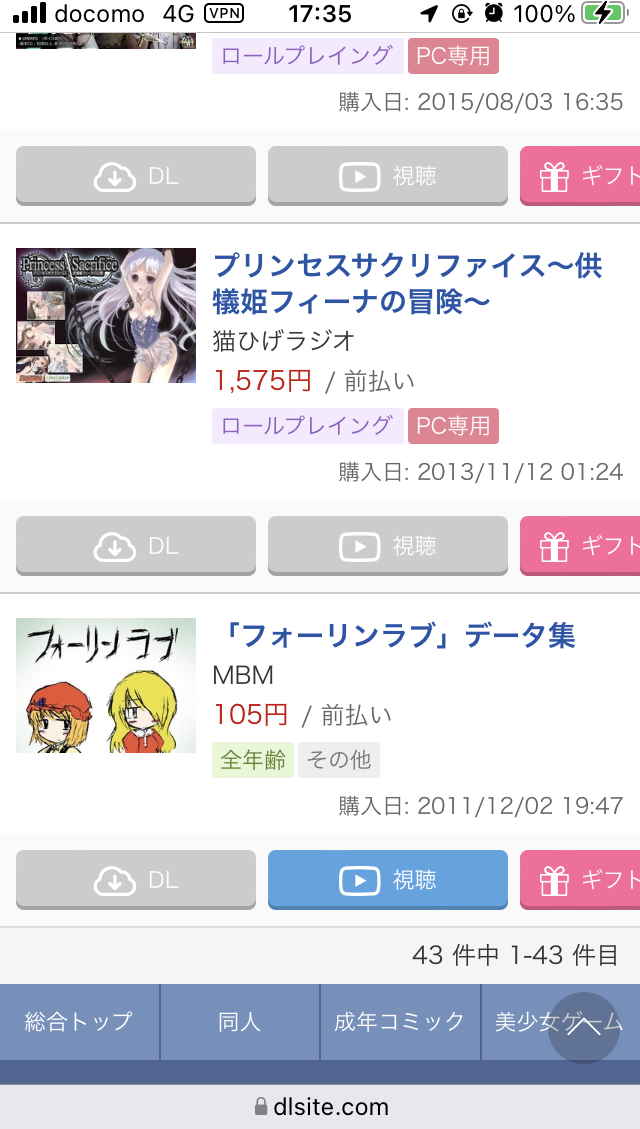Tap the フォーリンラブ cover thumbnail
640x1129 pixels.
[106, 685]
